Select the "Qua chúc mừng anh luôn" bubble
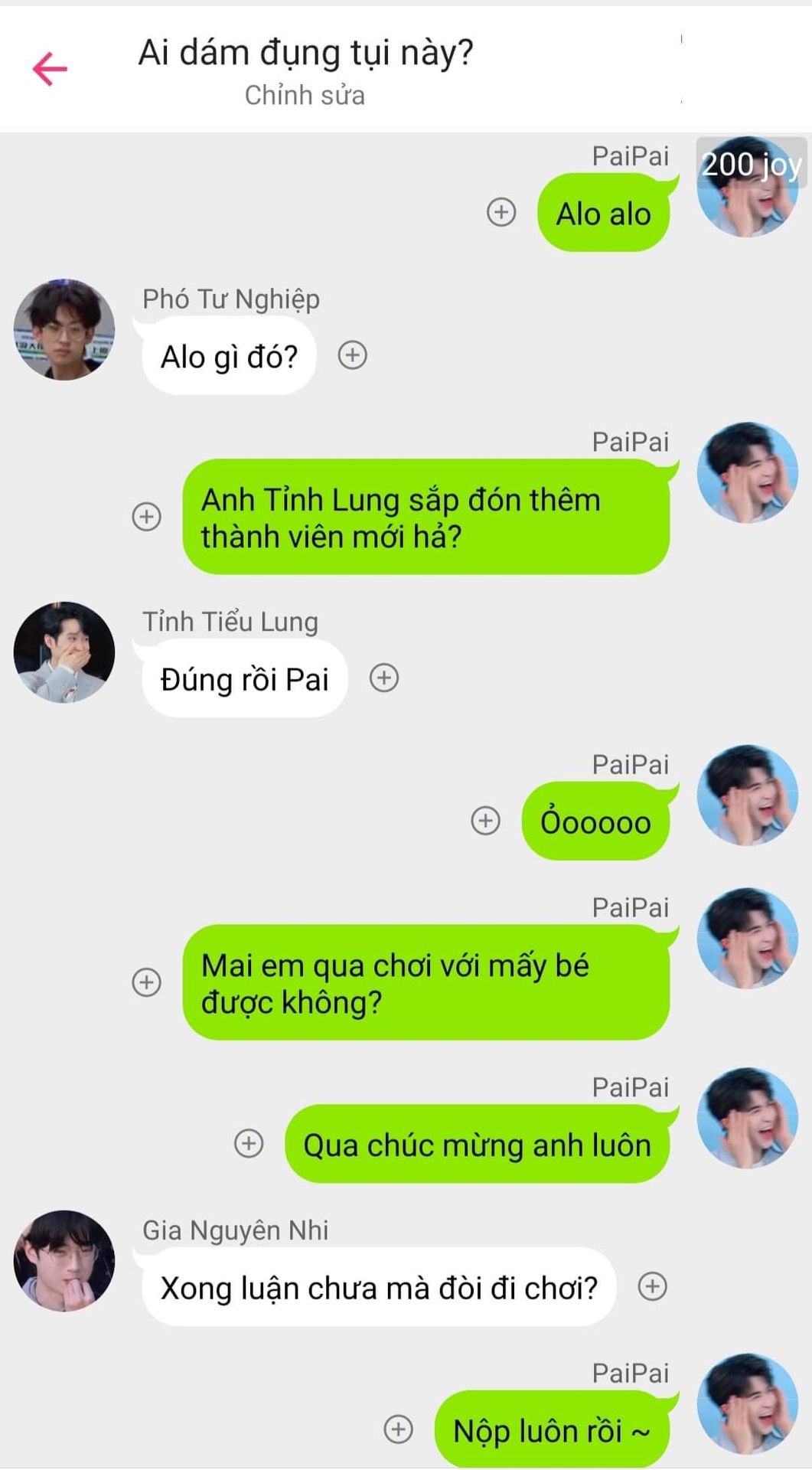This screenshot has width=812, height=1470. click(x=477, y=1145)
